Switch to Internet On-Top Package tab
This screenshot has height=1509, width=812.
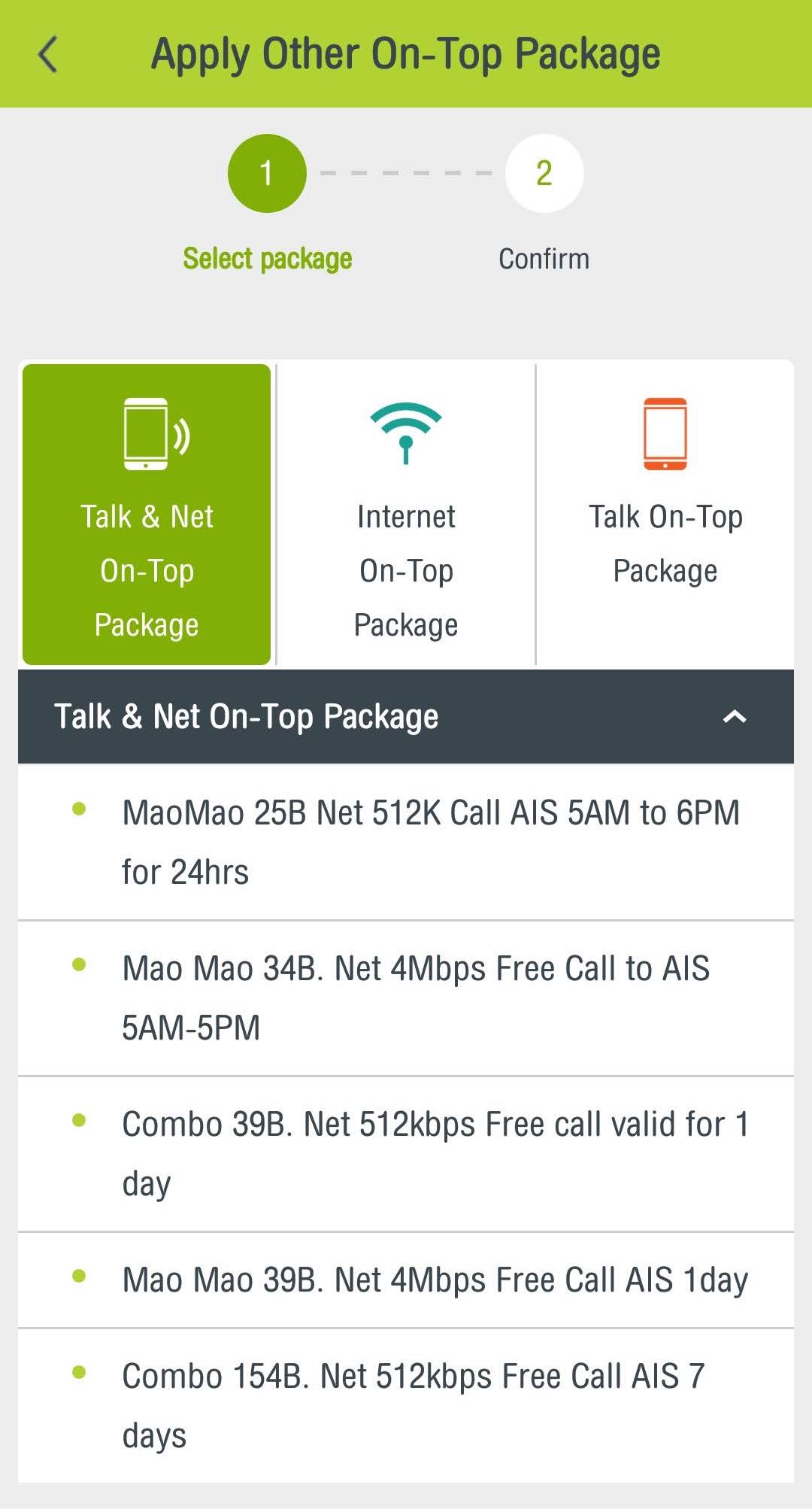point(406,515)
